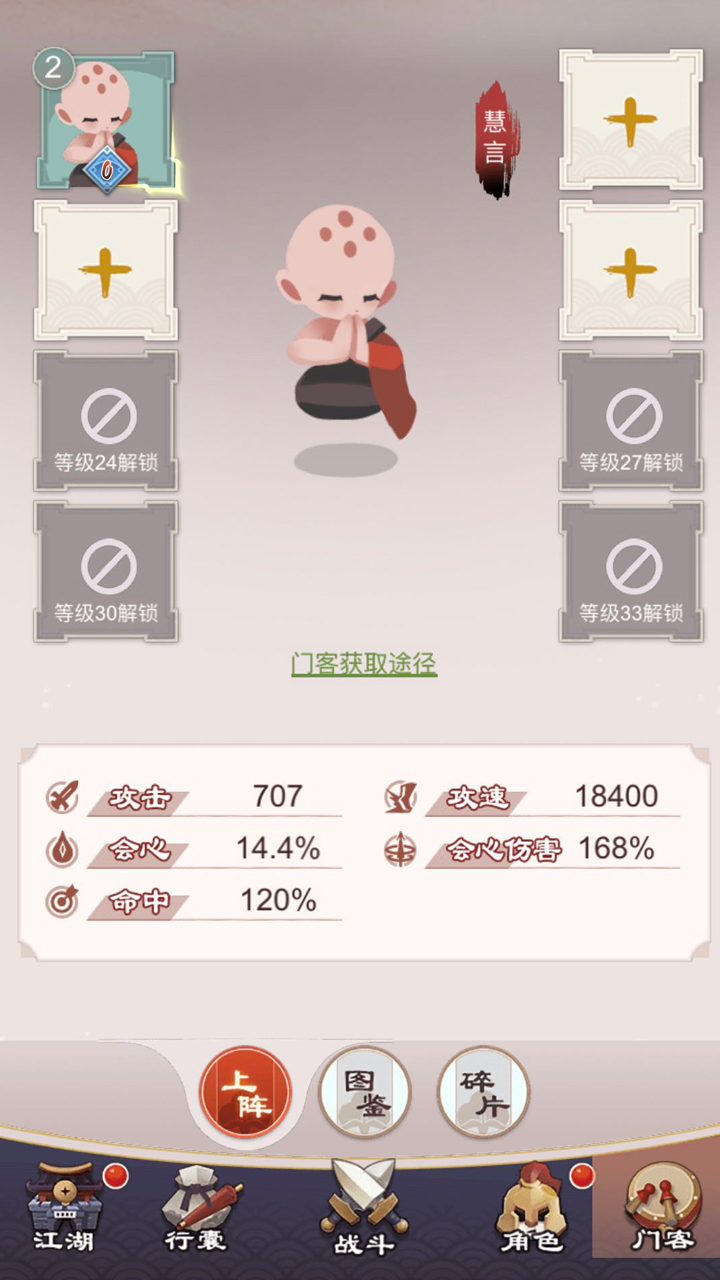Open the 图鉴 collection book
The width and height of the screenshot is (720, 1280).
pyautogui.click(x=365, y=1092)
